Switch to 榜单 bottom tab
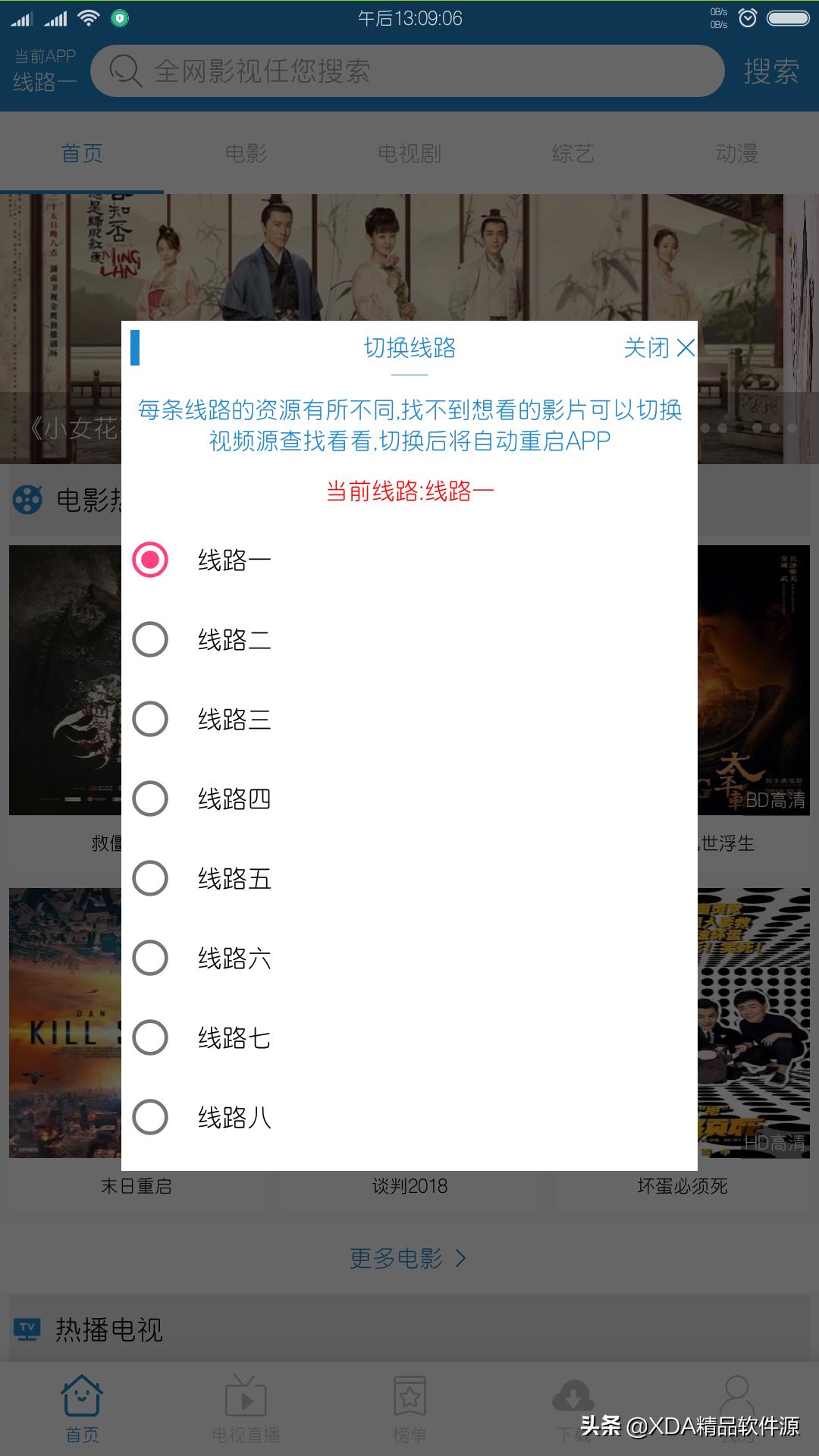Viewport: 819px width, 1456px height. point(409,1410)
